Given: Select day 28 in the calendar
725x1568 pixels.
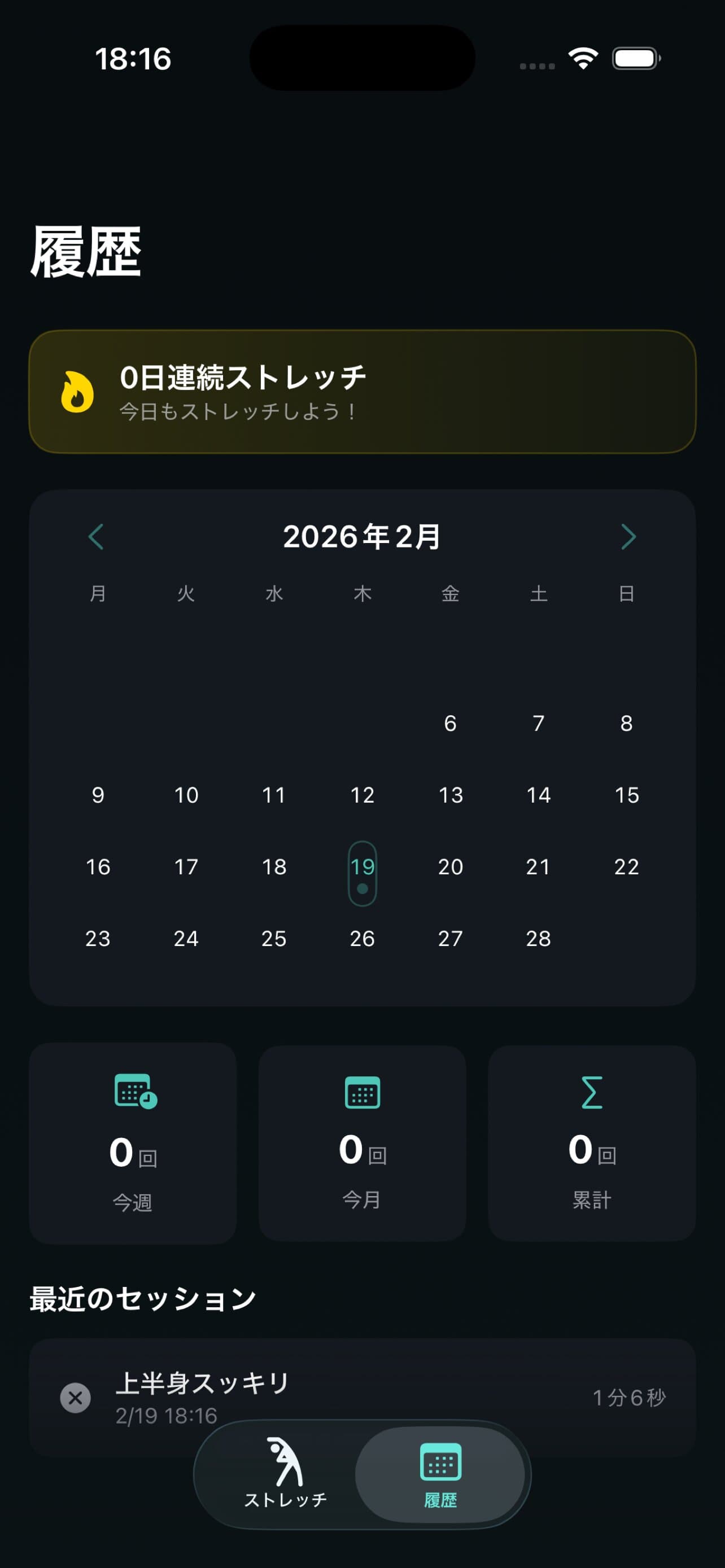Looking at the screenshot, I should (538, 938).
